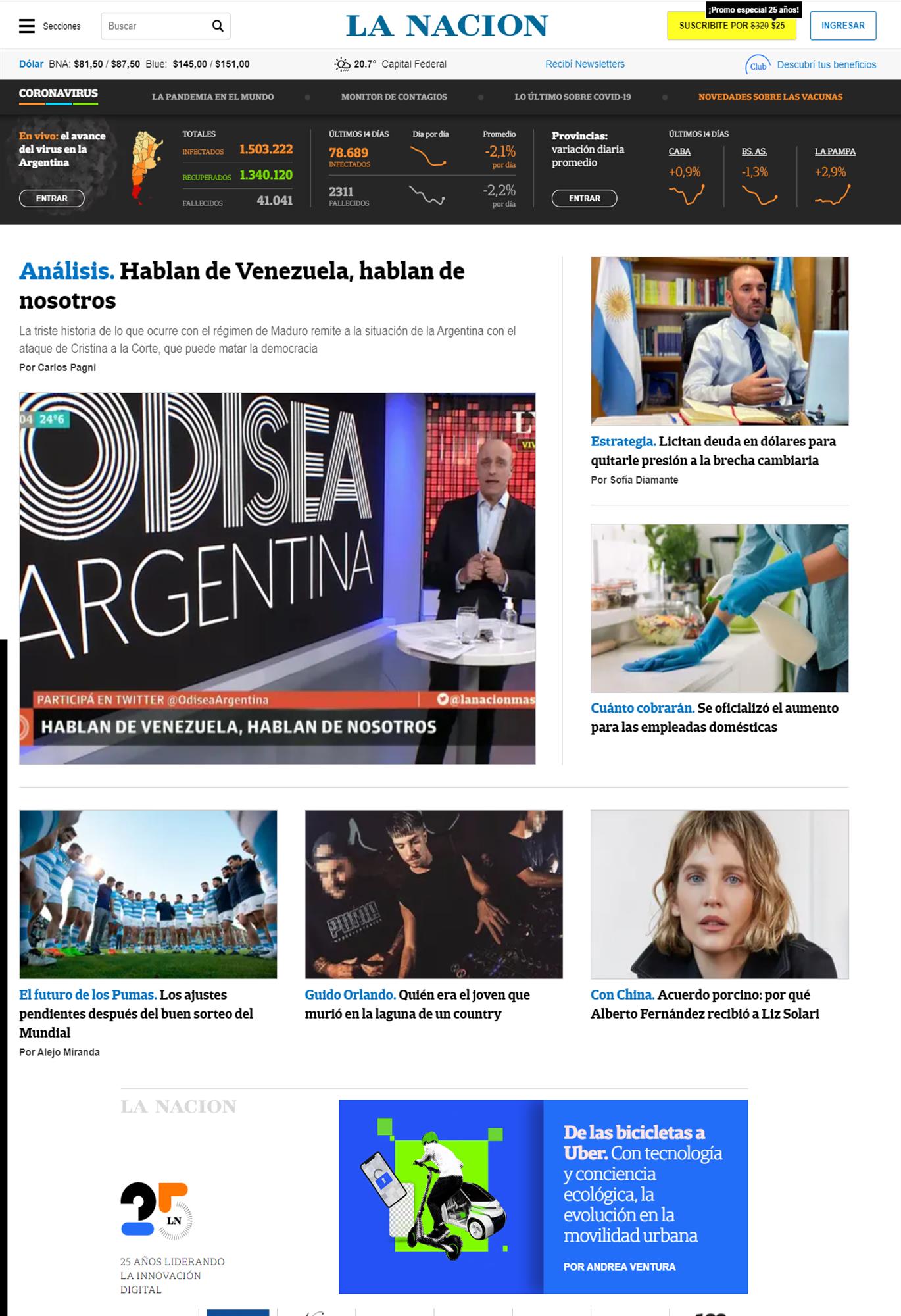This screenshot has width=901, height=1316.
Task: Select Lo último sobre COVID-19
Action: (572, 97)
